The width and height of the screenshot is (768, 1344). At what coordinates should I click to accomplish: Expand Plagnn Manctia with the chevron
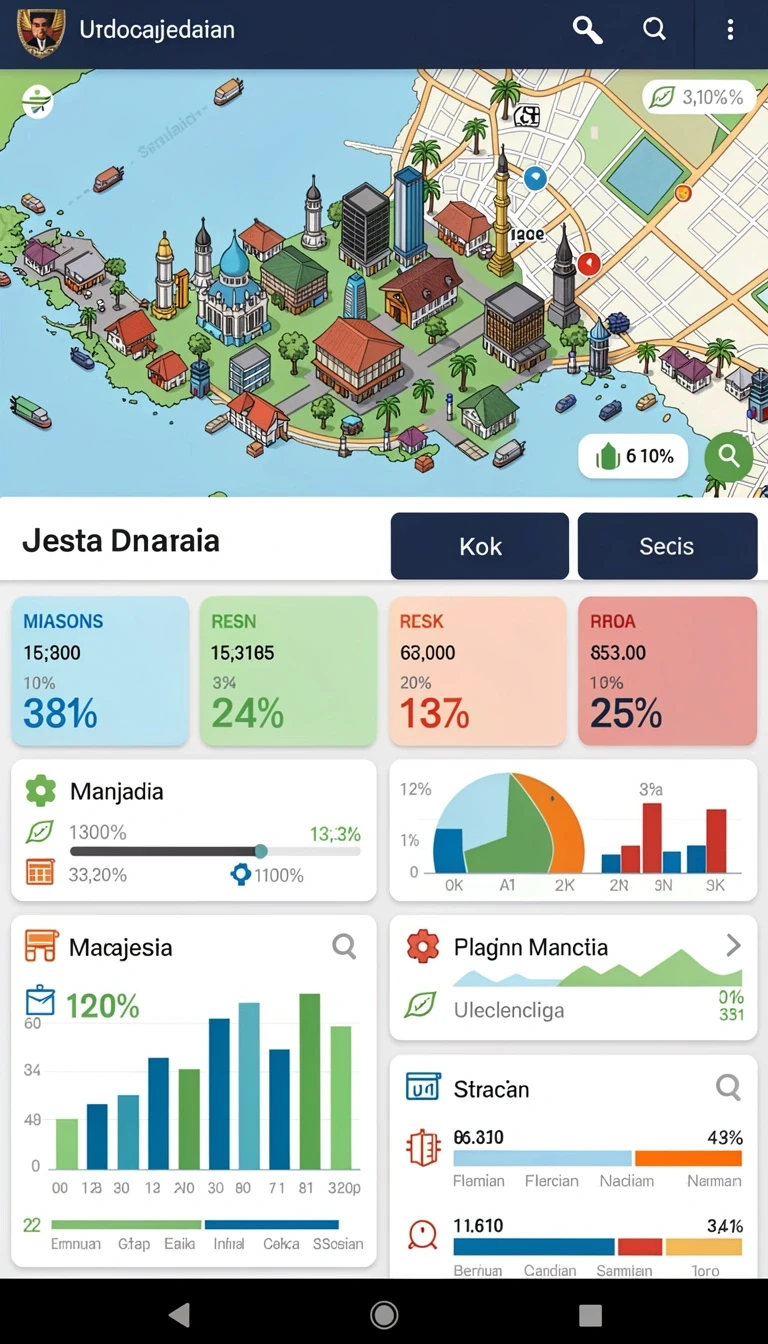click(733, 945)
